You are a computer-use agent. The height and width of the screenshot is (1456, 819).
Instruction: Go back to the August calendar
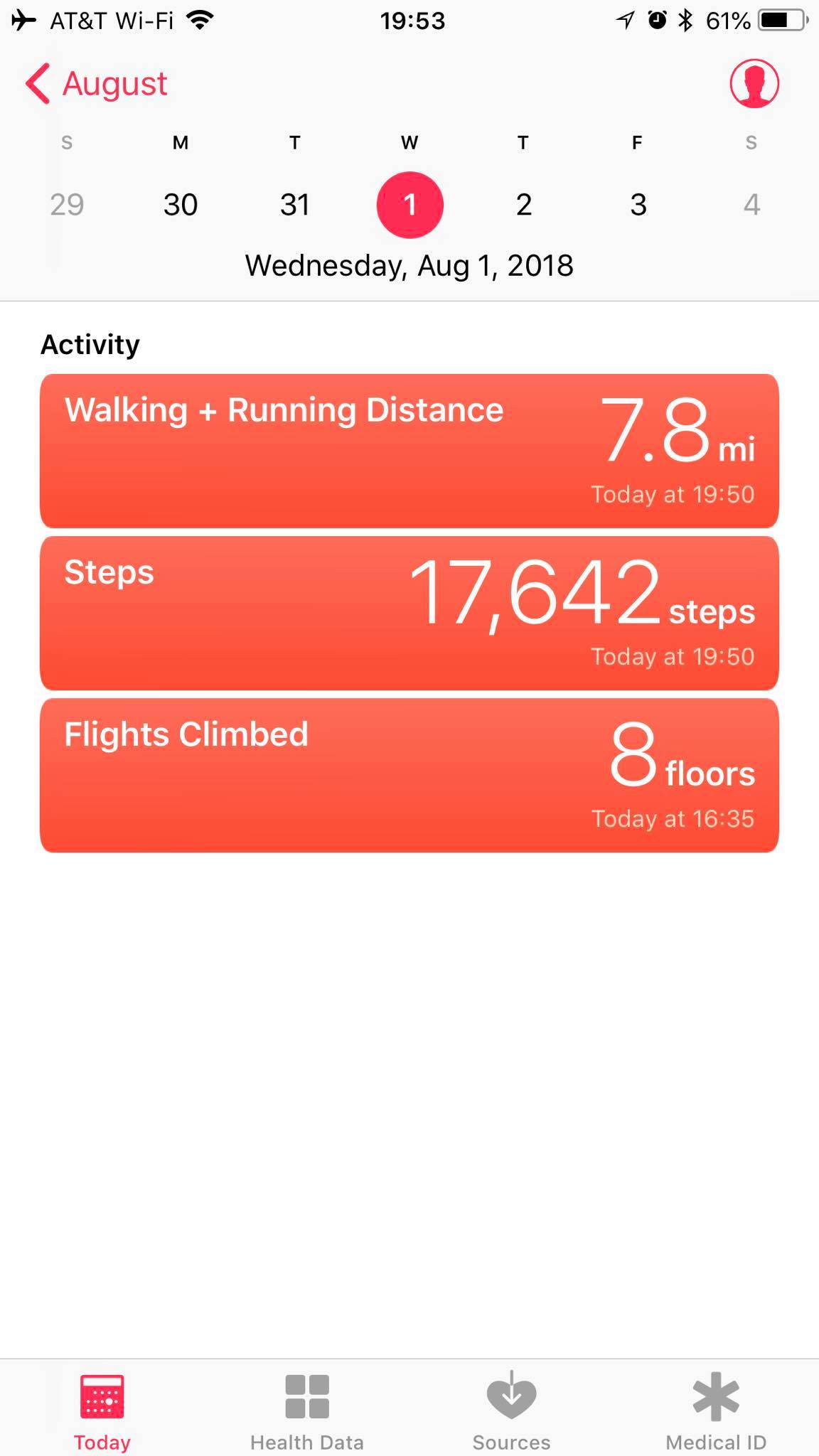coord(97,84)
